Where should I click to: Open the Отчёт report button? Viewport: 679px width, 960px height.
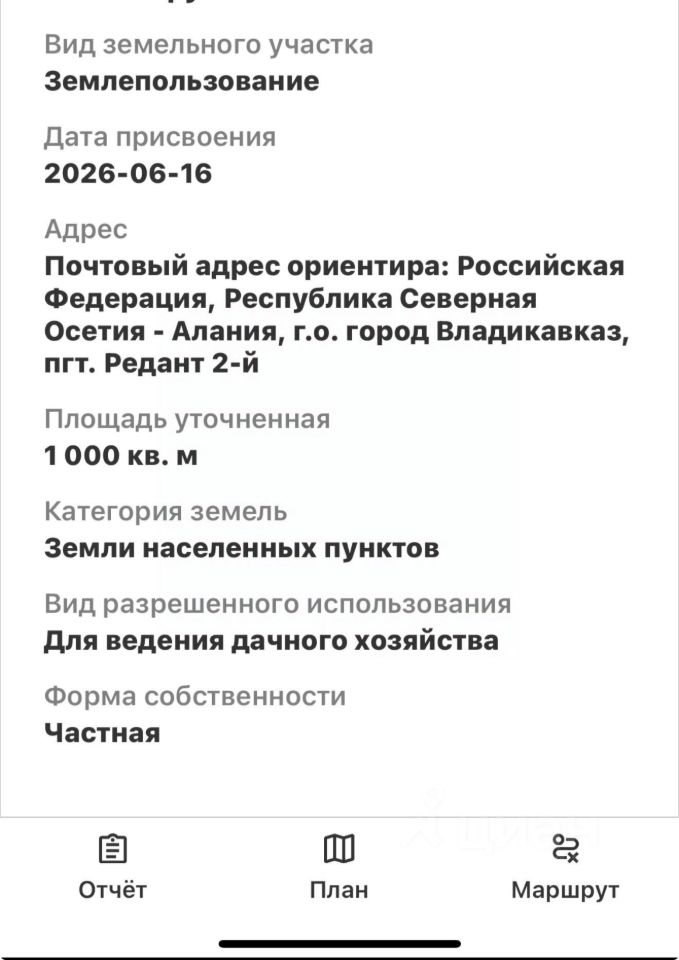click(113, 866)
